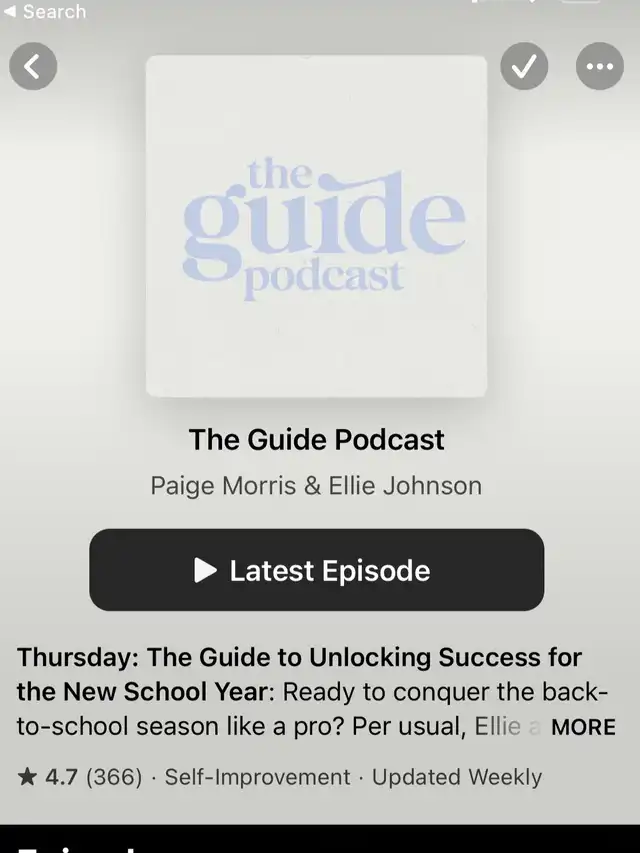Go back to the previous screen
This screenshot has height=853, width=640.
(x=33, y=67)
